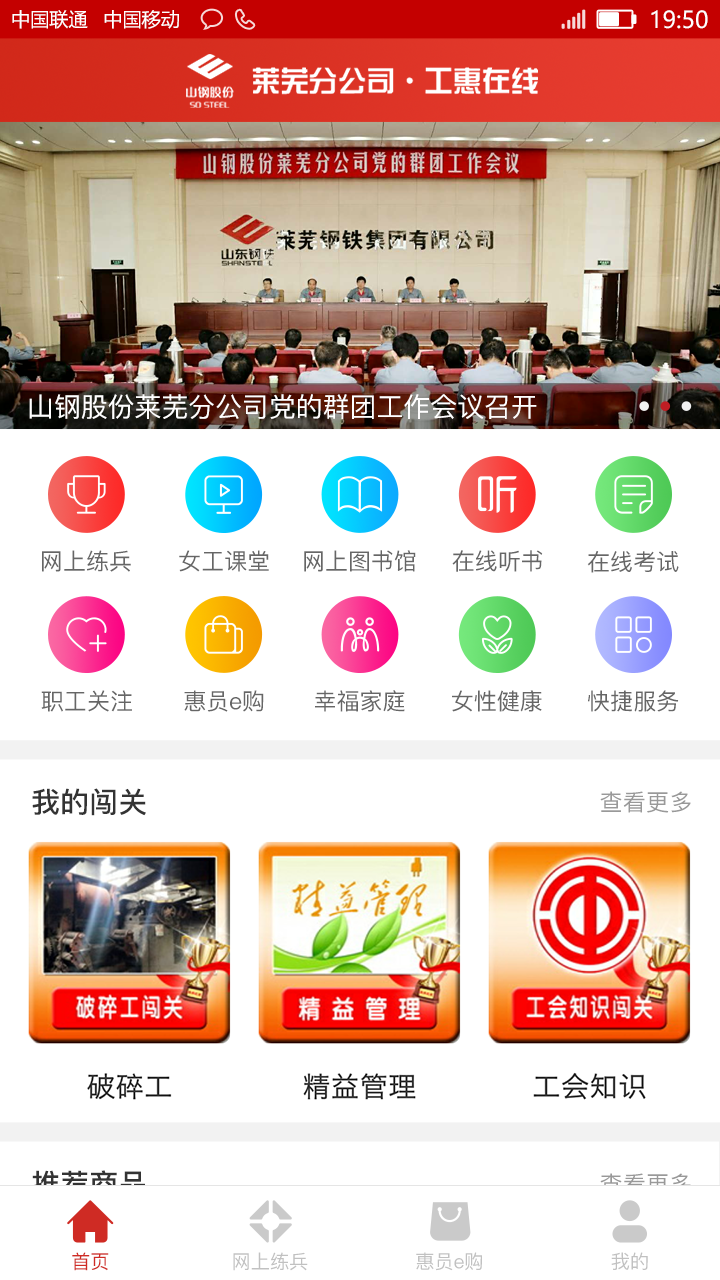Tap the 幸福家庭 family icon
Image resolution: width=720 pixels, height=1280 pixels.
coord(360,634)
